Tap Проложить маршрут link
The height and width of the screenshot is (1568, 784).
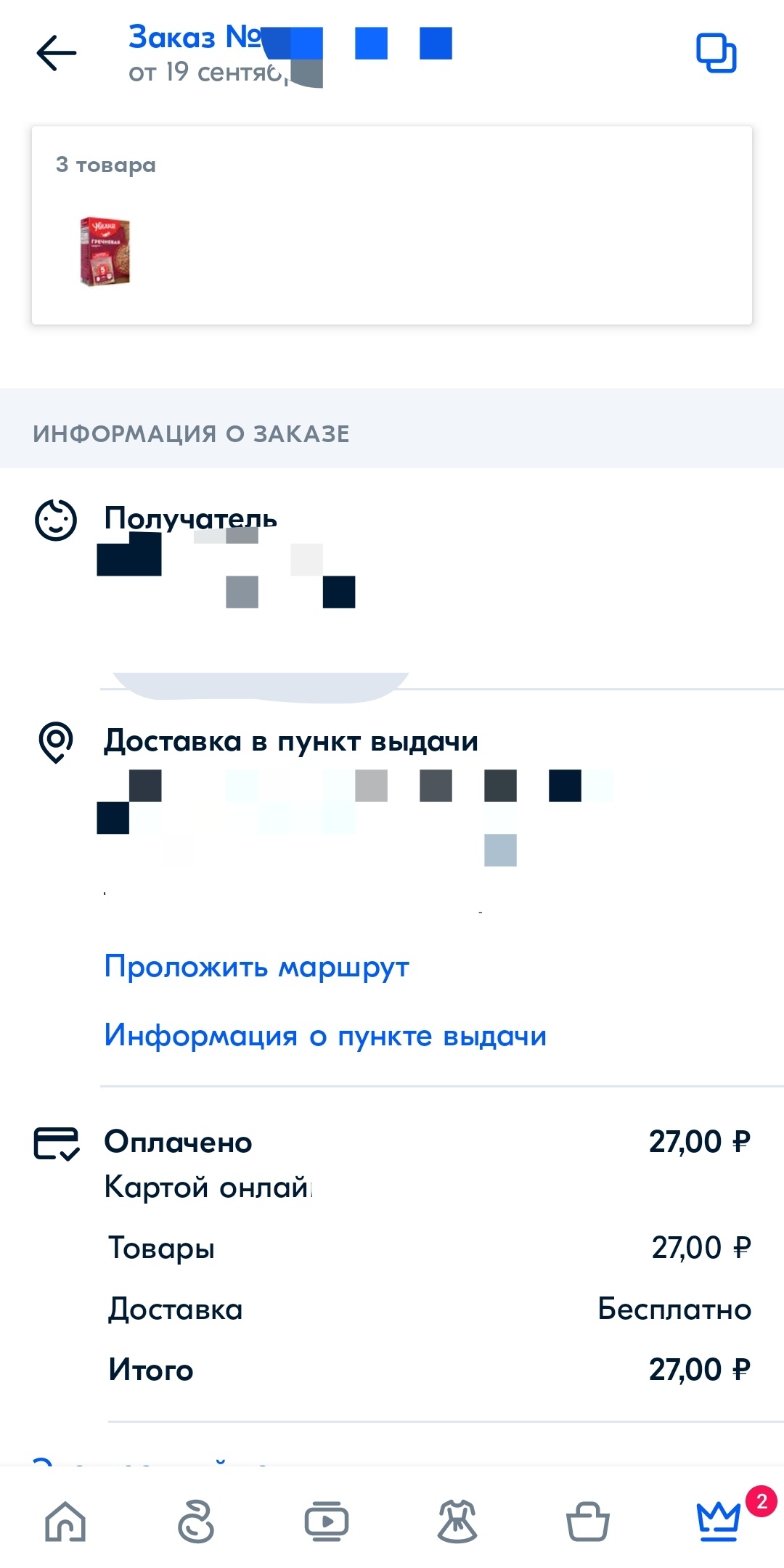click(257, 967)
